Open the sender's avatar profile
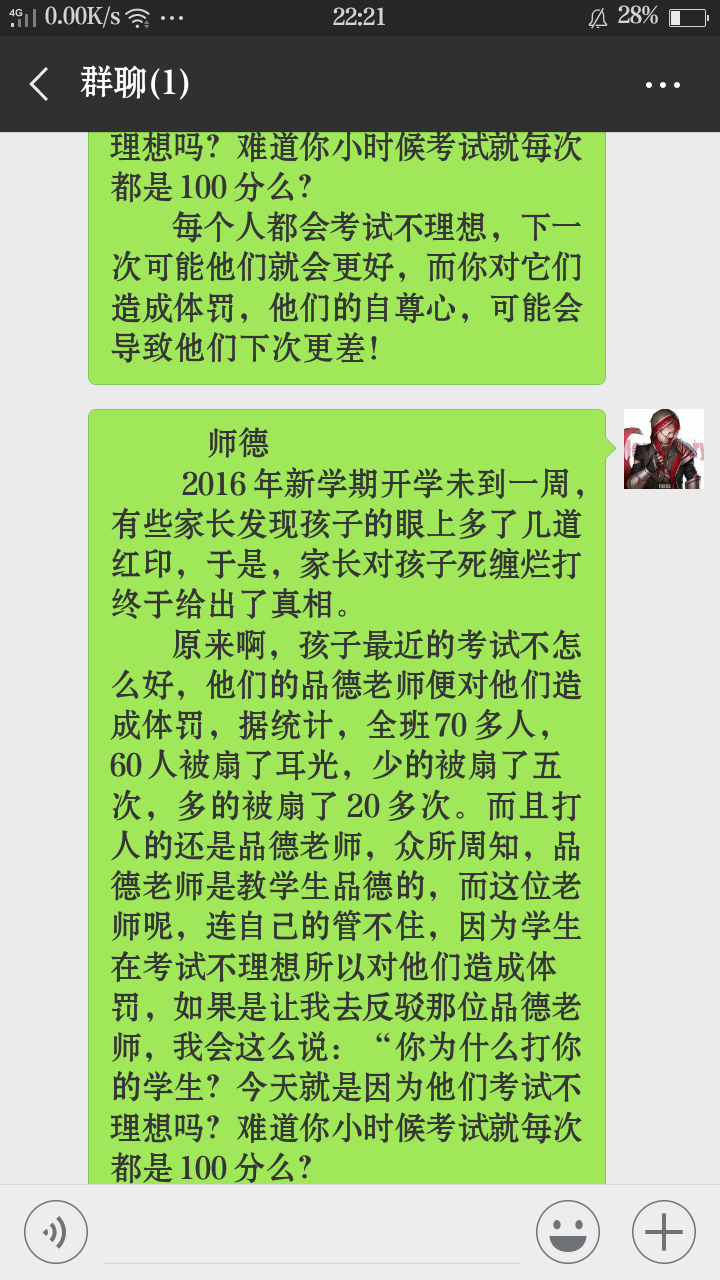This screenshot has width=720, height=1280. (x=663, y=449)
